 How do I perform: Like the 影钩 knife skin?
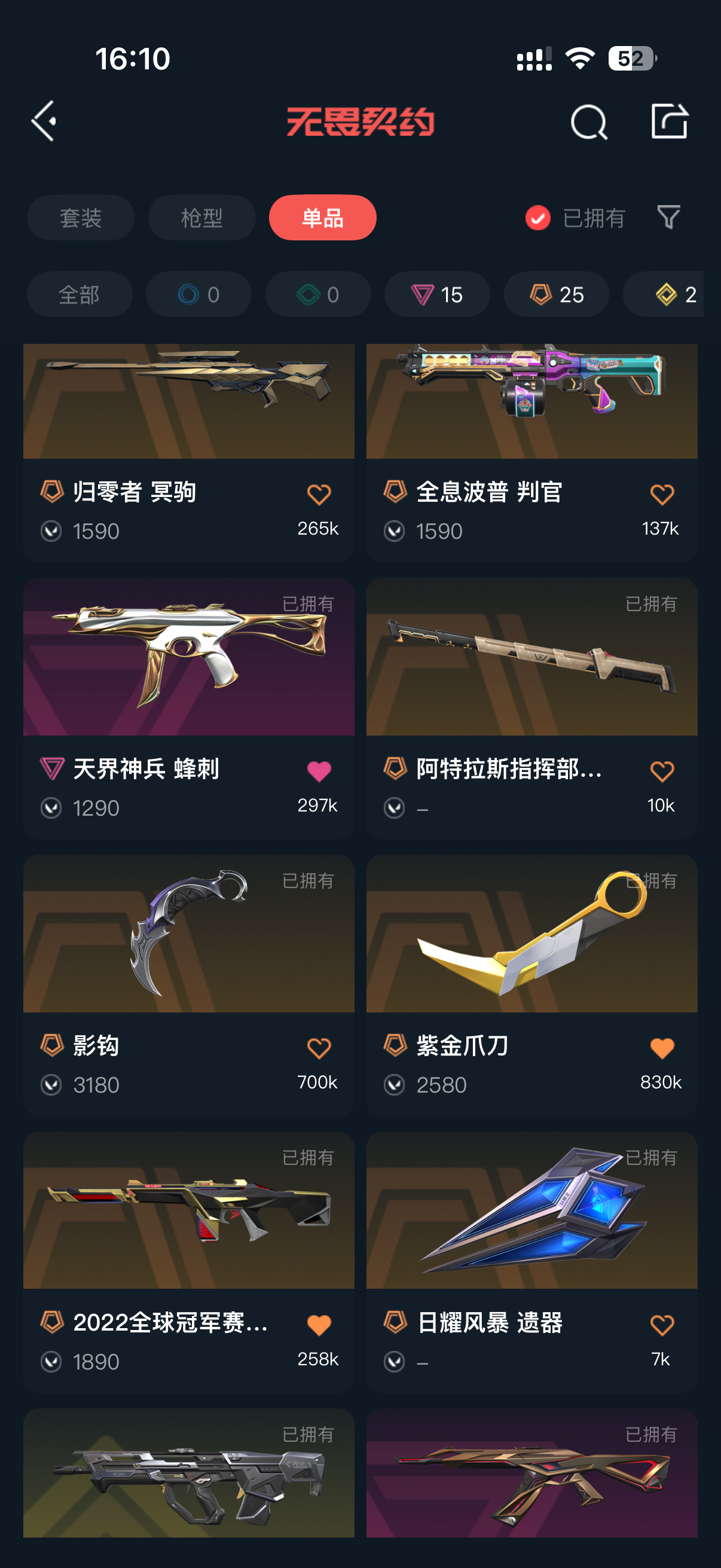(x=319, y=1048)
